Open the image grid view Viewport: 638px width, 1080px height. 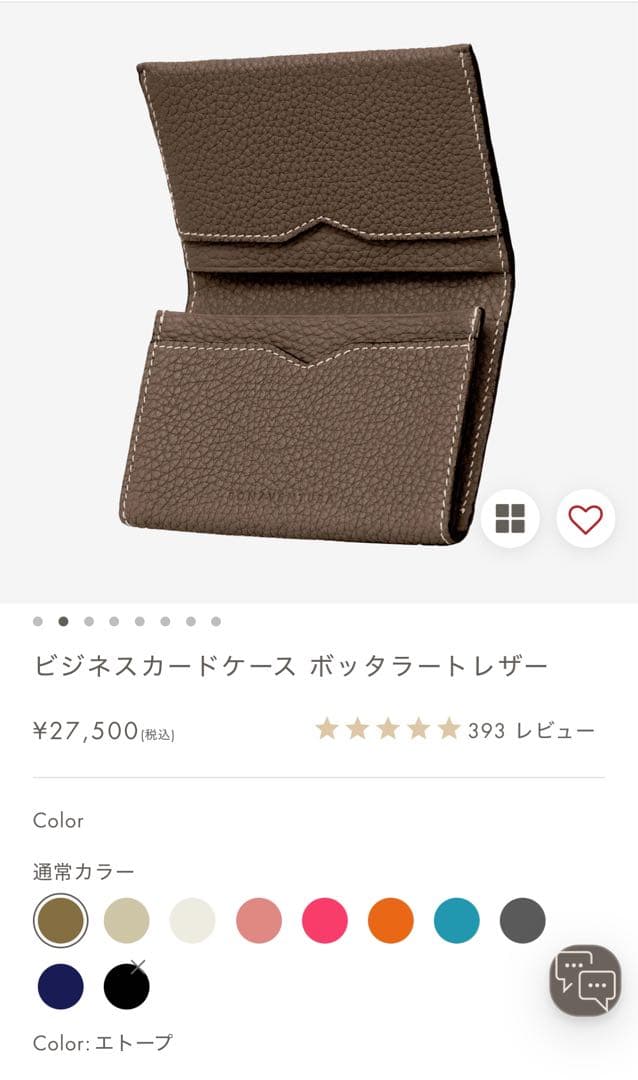(x=510, y=518)
